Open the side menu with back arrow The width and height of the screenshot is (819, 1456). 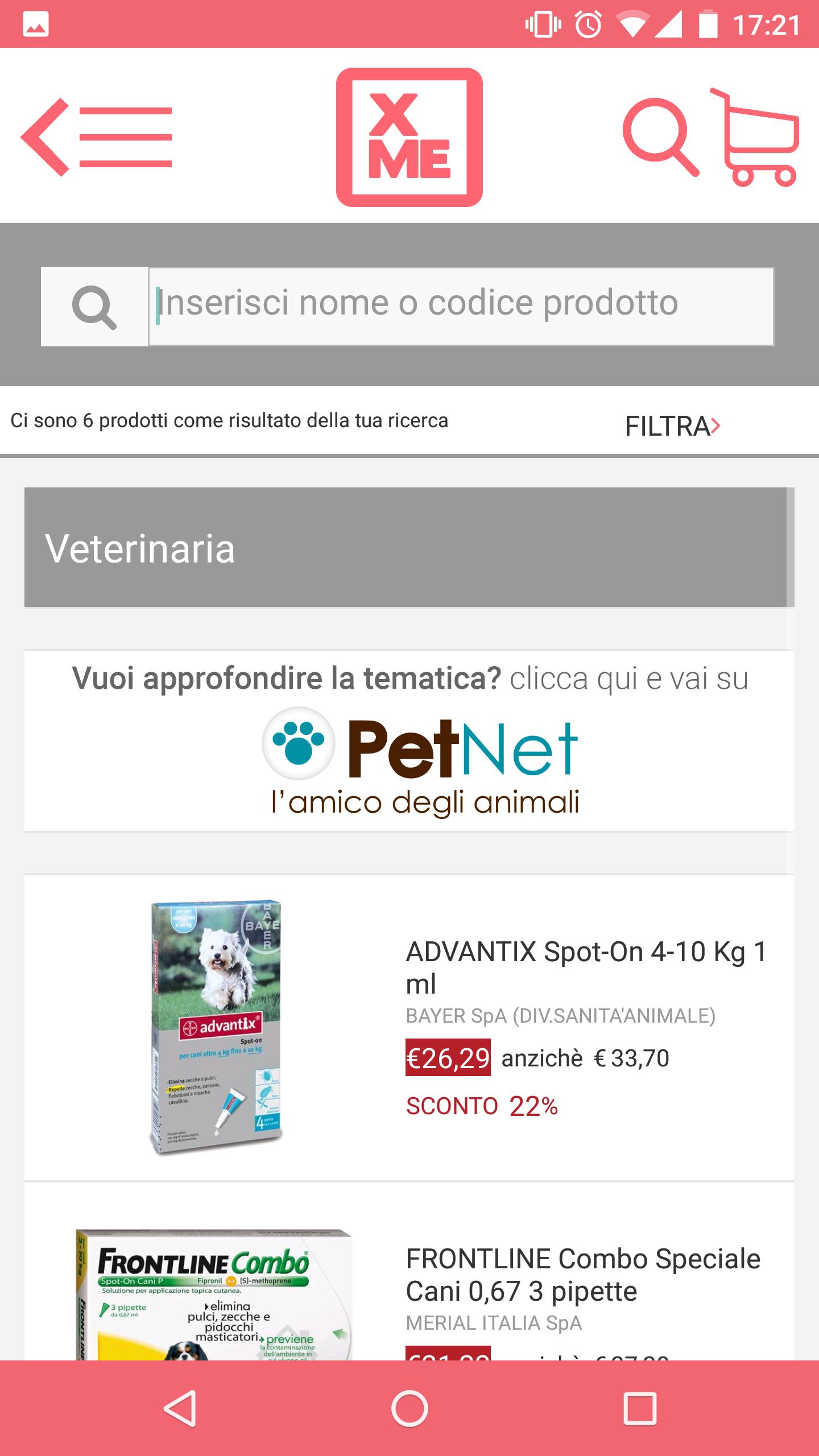[97, 137]
